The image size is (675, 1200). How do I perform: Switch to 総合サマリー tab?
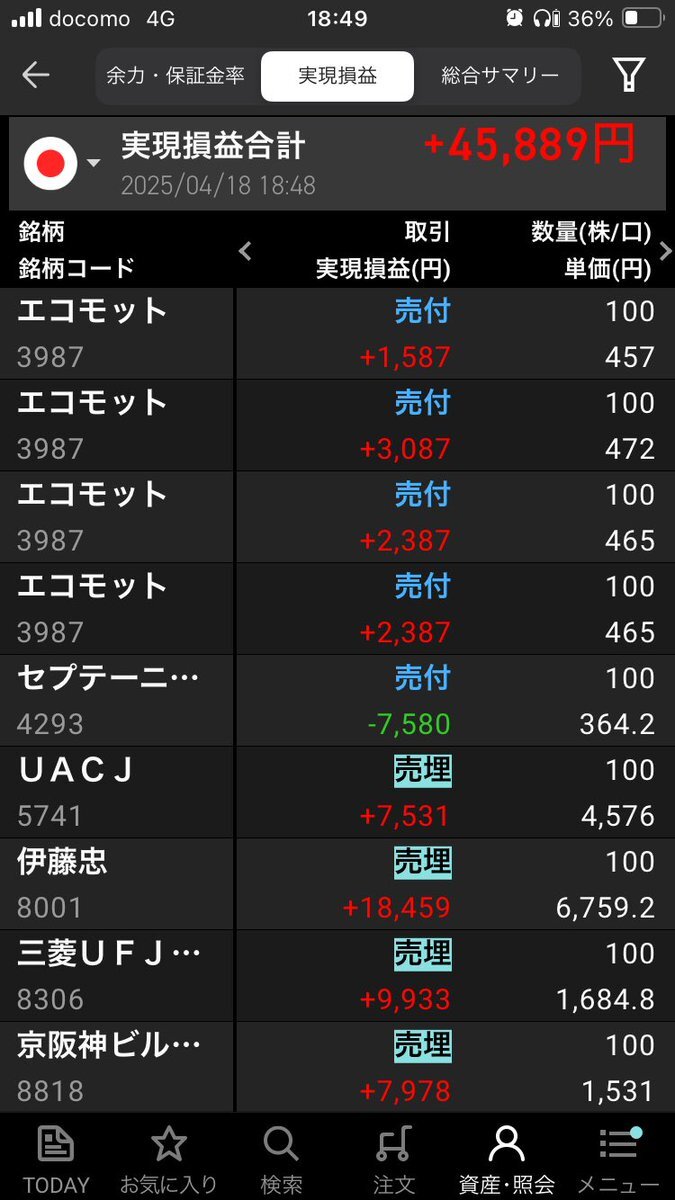click(500, 76)
